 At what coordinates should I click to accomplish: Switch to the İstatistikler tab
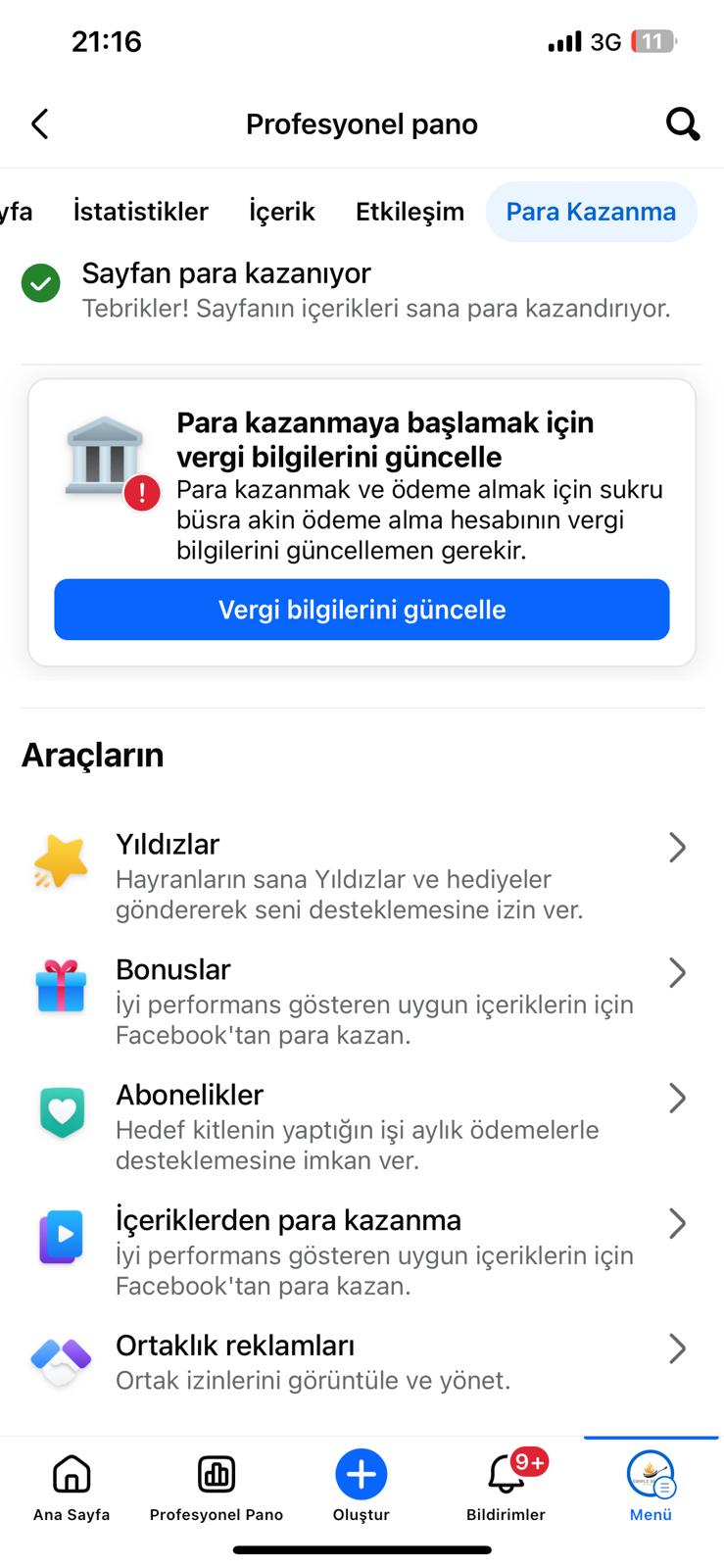coord(140,212)
